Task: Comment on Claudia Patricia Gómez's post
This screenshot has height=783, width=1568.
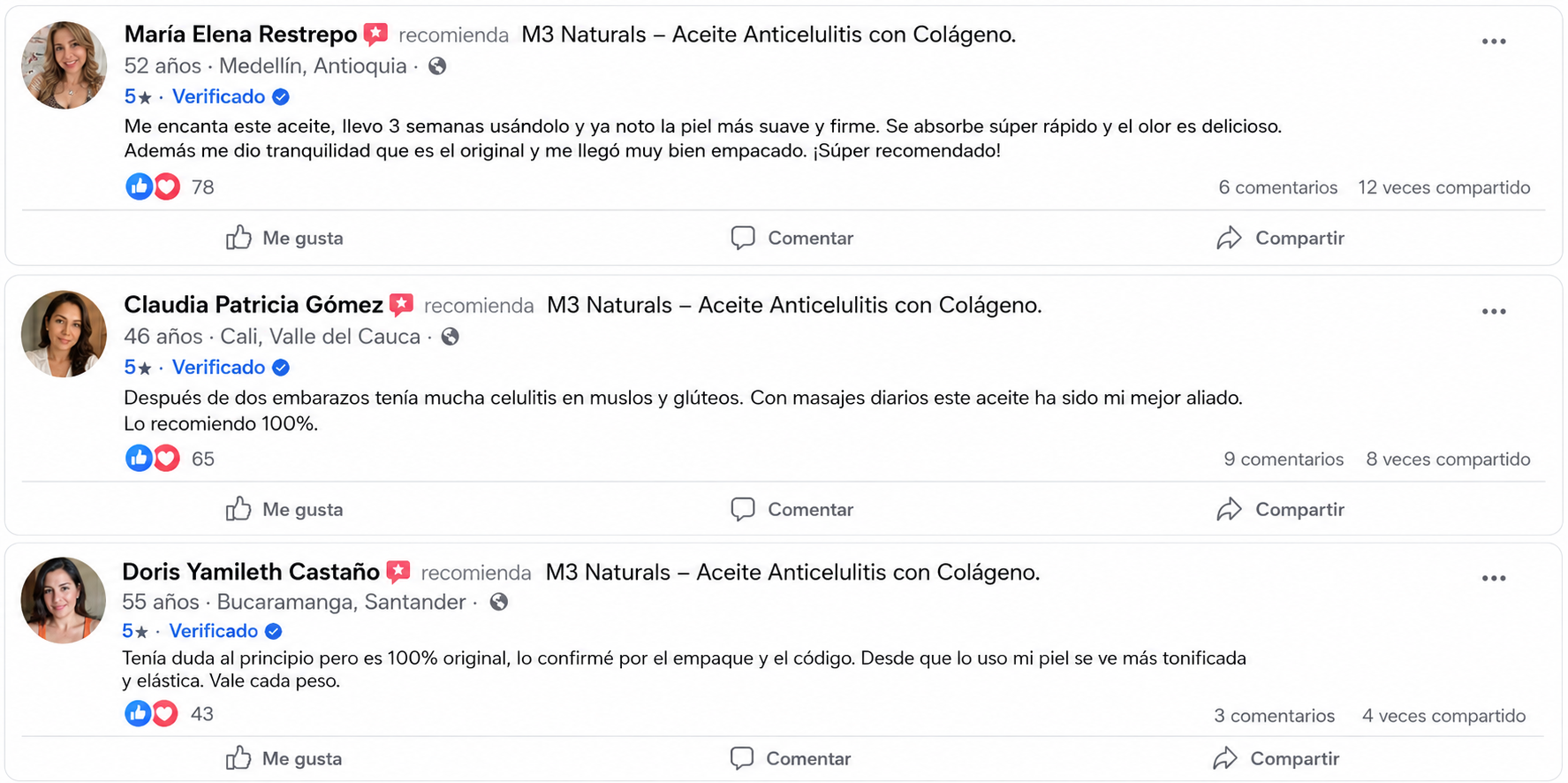Action: [x=792, y=509]
